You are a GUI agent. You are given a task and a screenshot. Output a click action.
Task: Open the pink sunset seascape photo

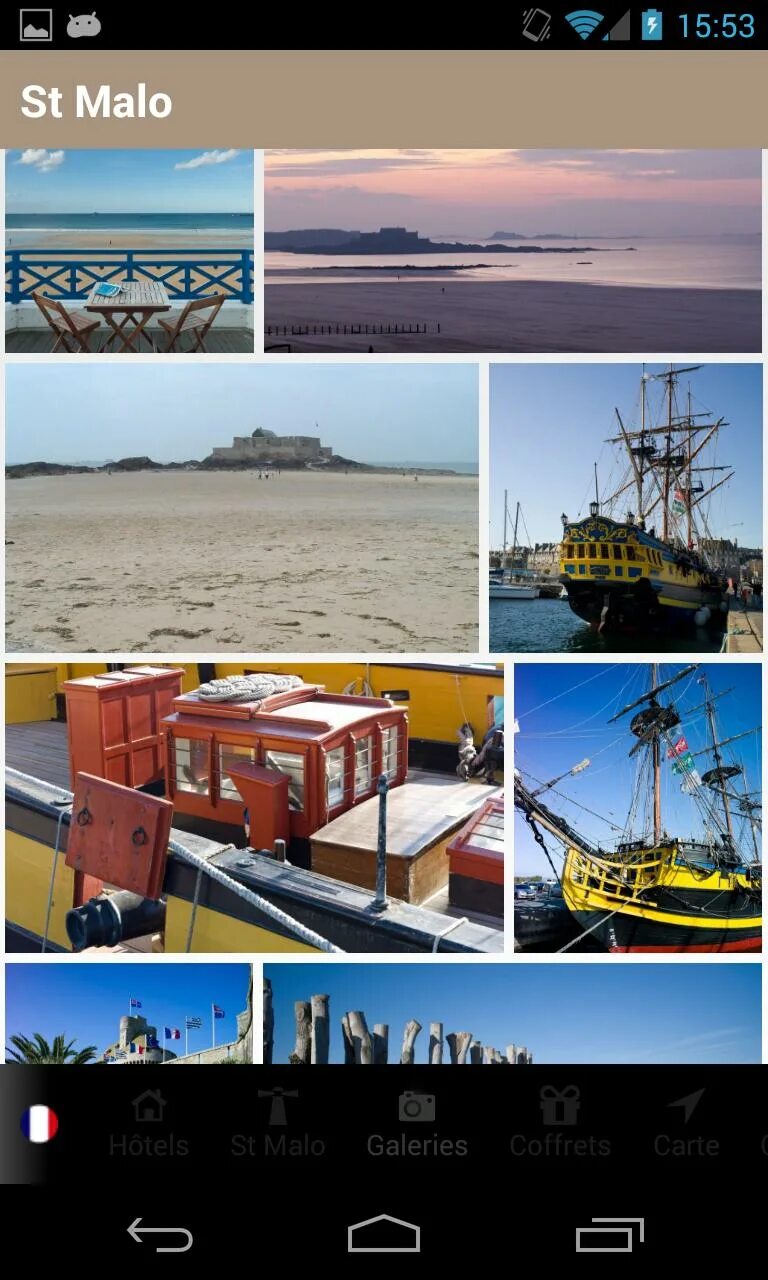513,251
